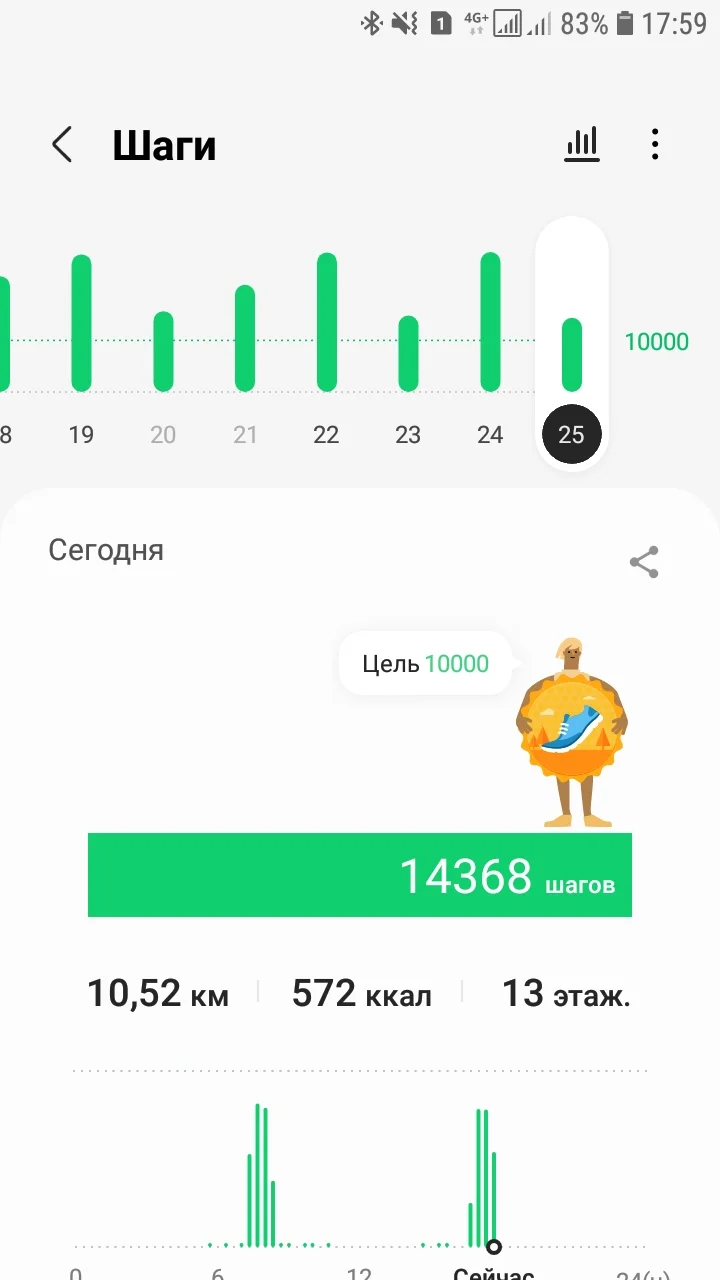Select day 21 in the step chart

[x=245, y=350]
